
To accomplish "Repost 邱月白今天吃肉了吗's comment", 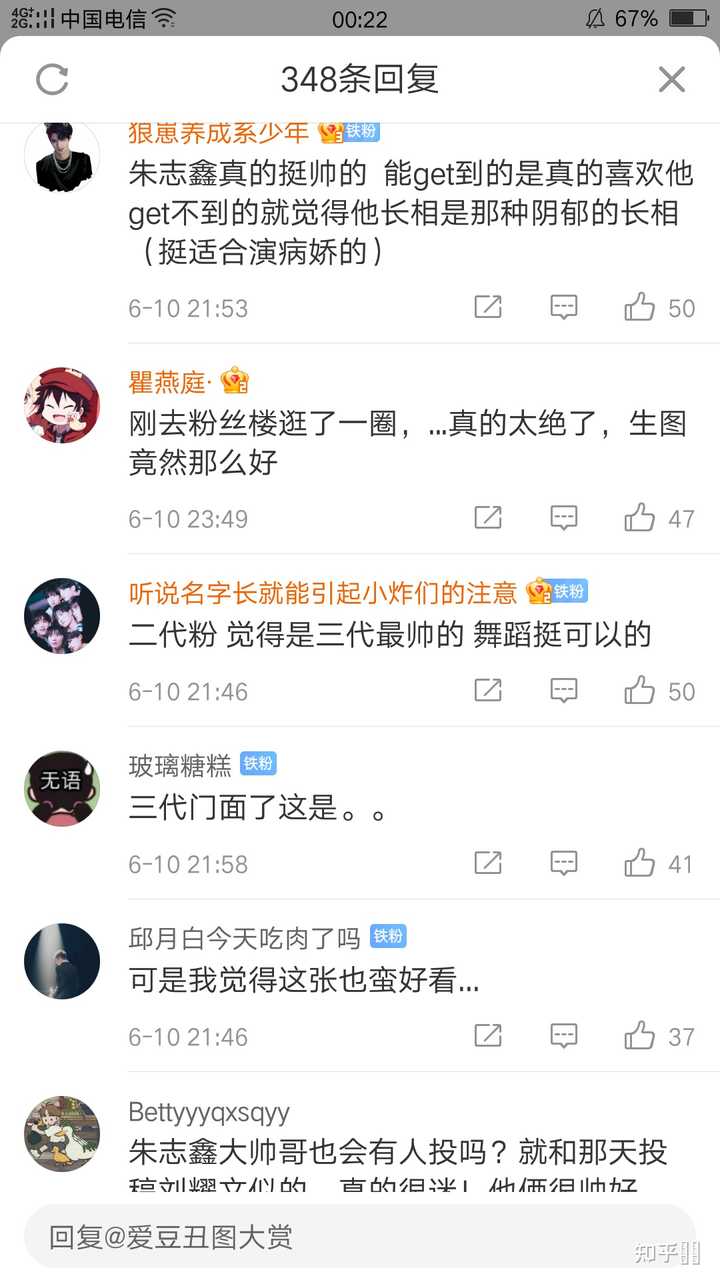I will (x=487, y=1036).
